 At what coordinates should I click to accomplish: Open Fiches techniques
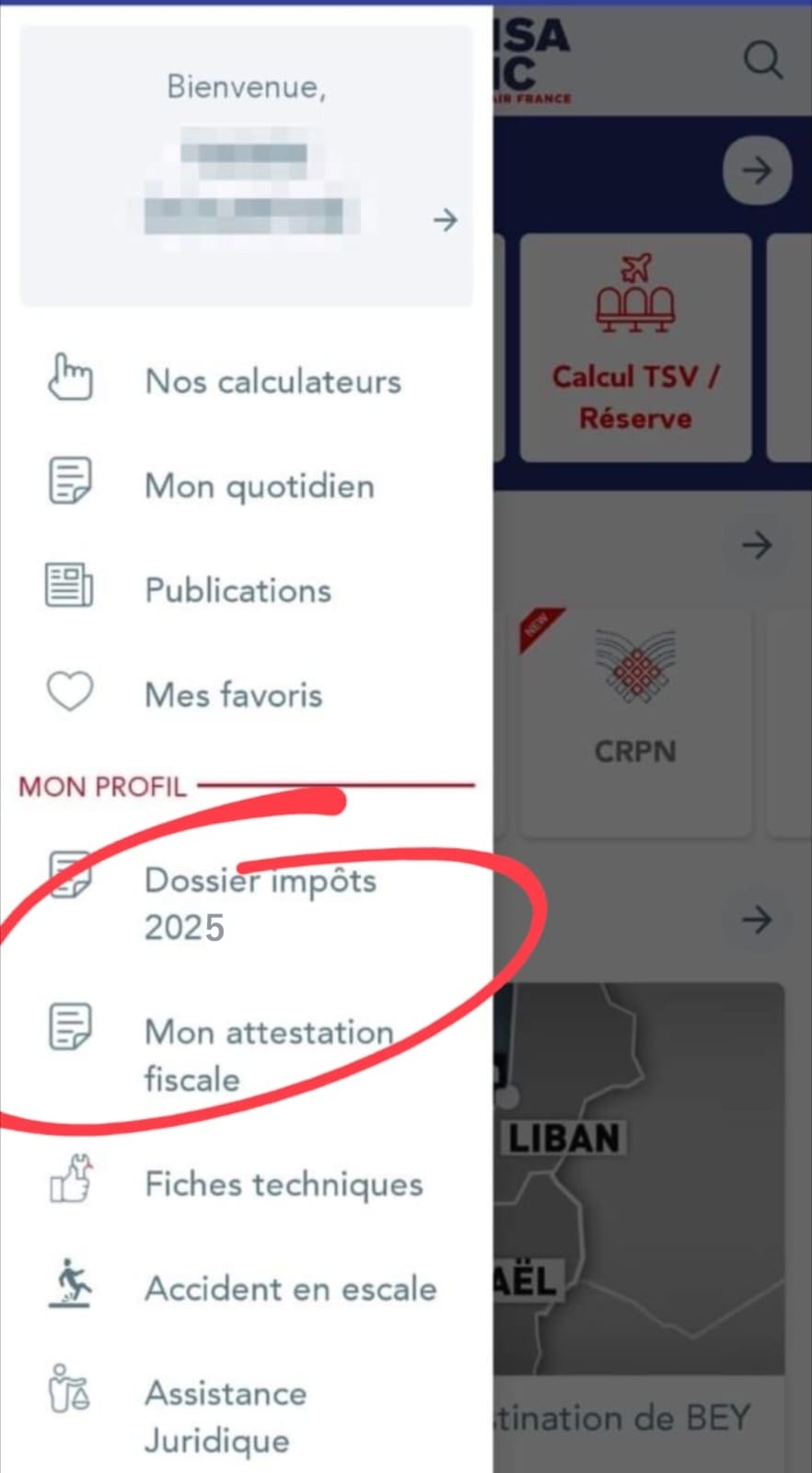(247, 1183)
